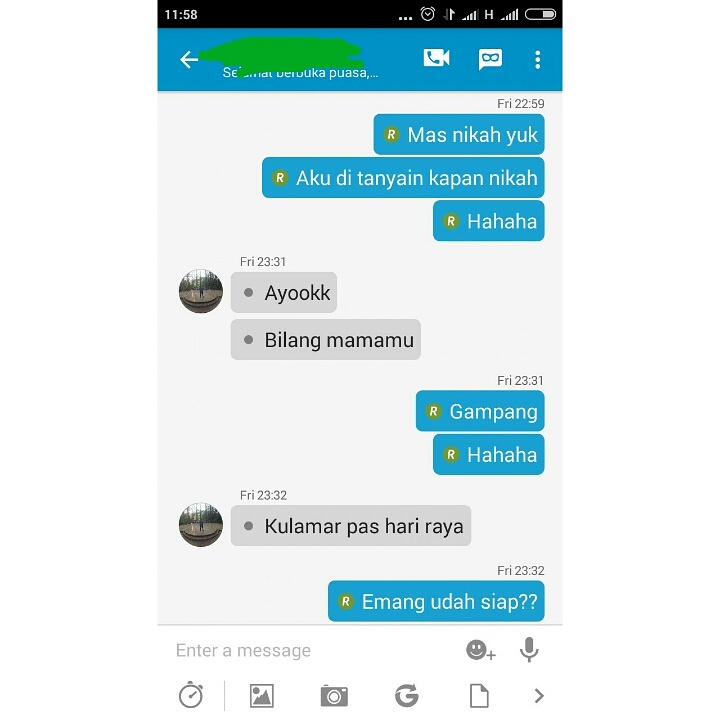Open contact's avatar beside Kulamar pas hari raya
The image size is (720, 720).
point(201,525)
